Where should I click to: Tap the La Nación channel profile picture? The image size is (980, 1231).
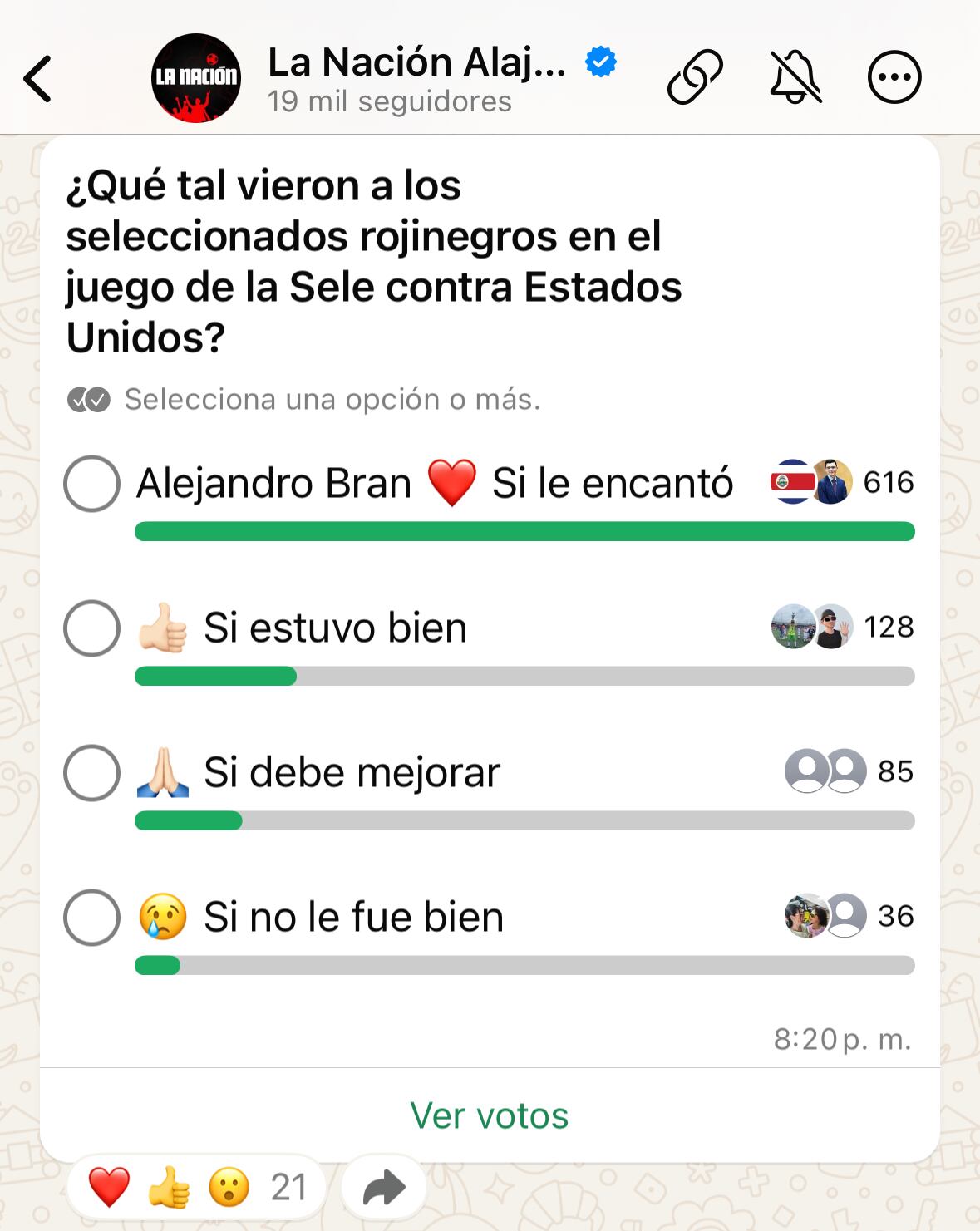click(x=197, y=77)
